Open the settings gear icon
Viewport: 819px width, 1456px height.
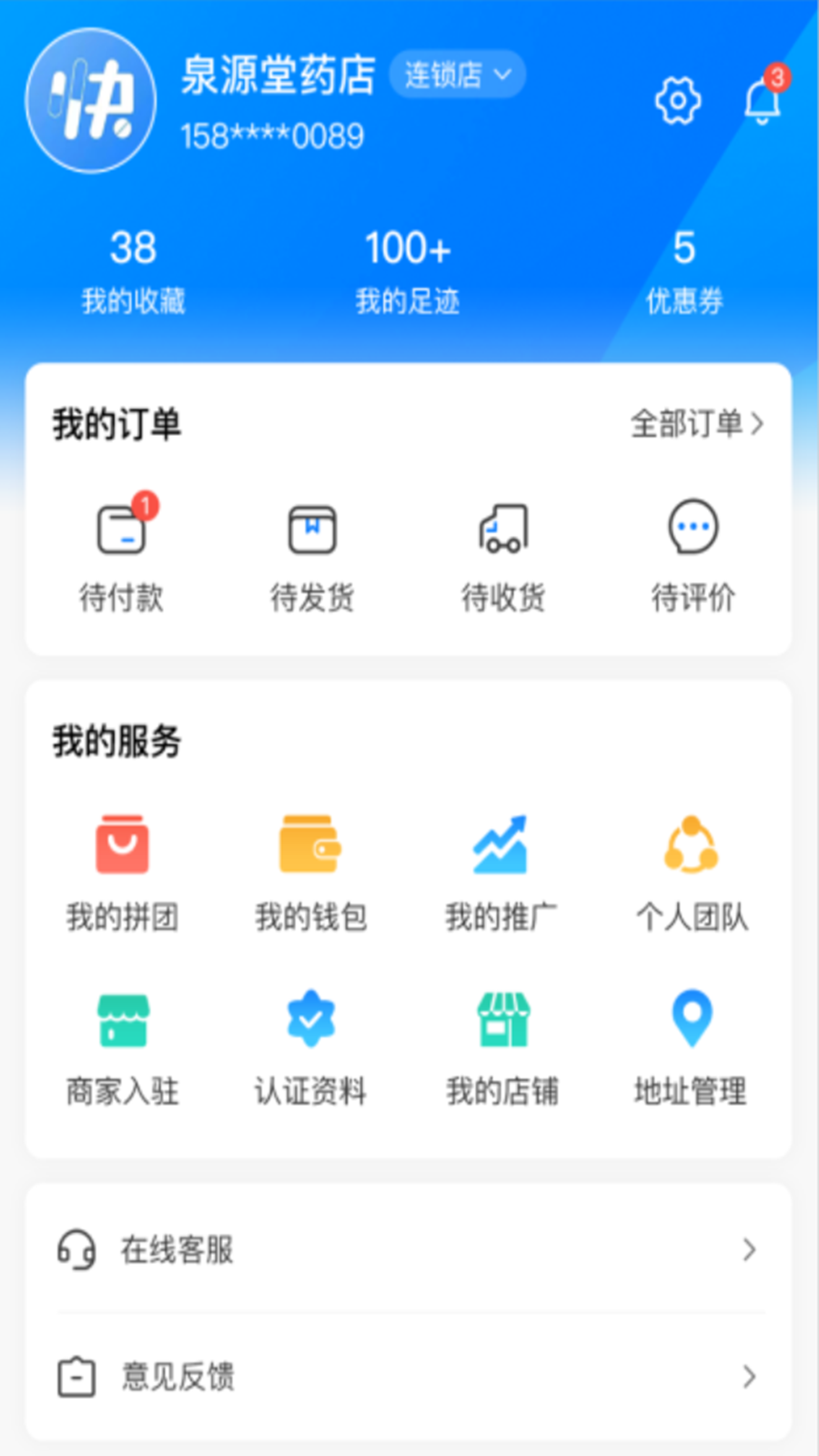click(678, 100)
